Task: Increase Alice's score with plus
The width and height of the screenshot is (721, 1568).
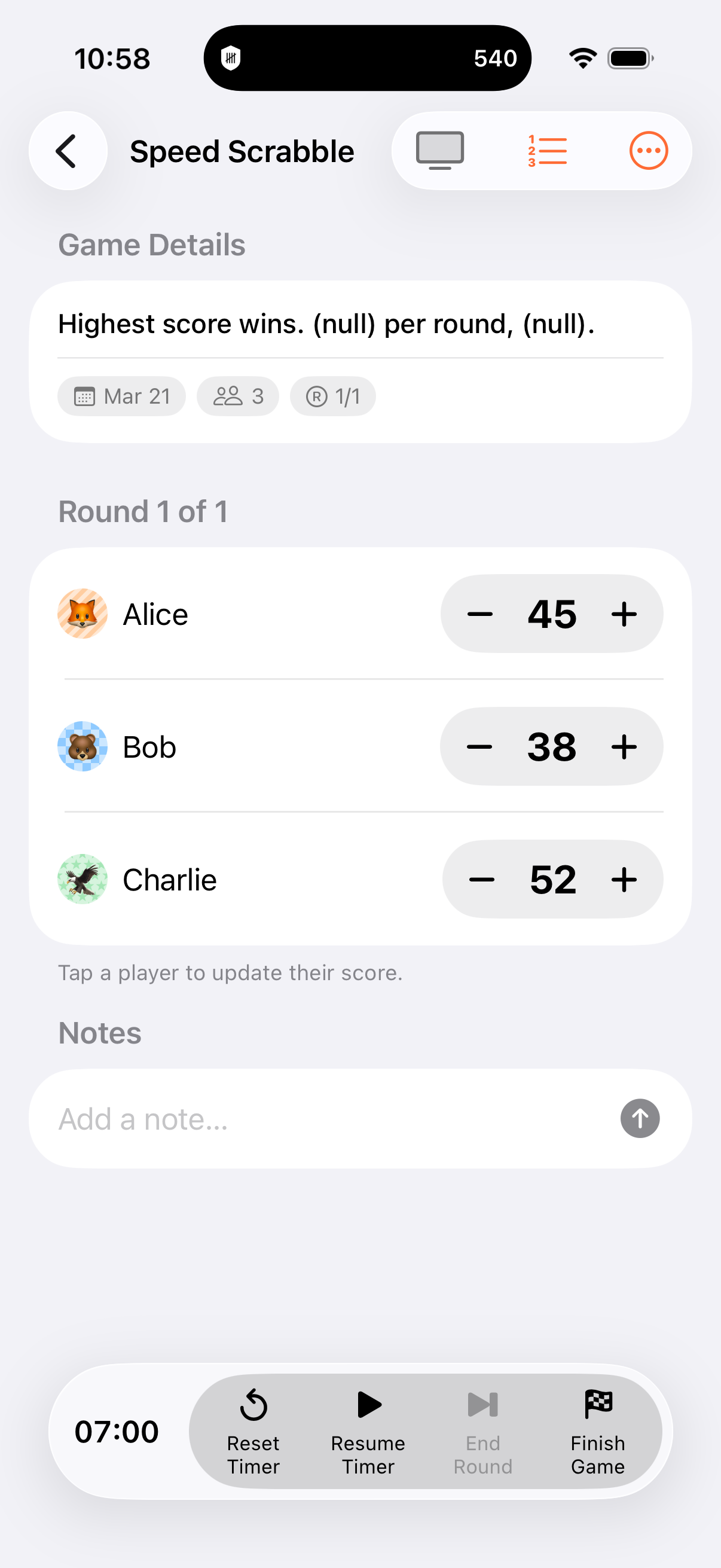Action: (x=624, y=614)
